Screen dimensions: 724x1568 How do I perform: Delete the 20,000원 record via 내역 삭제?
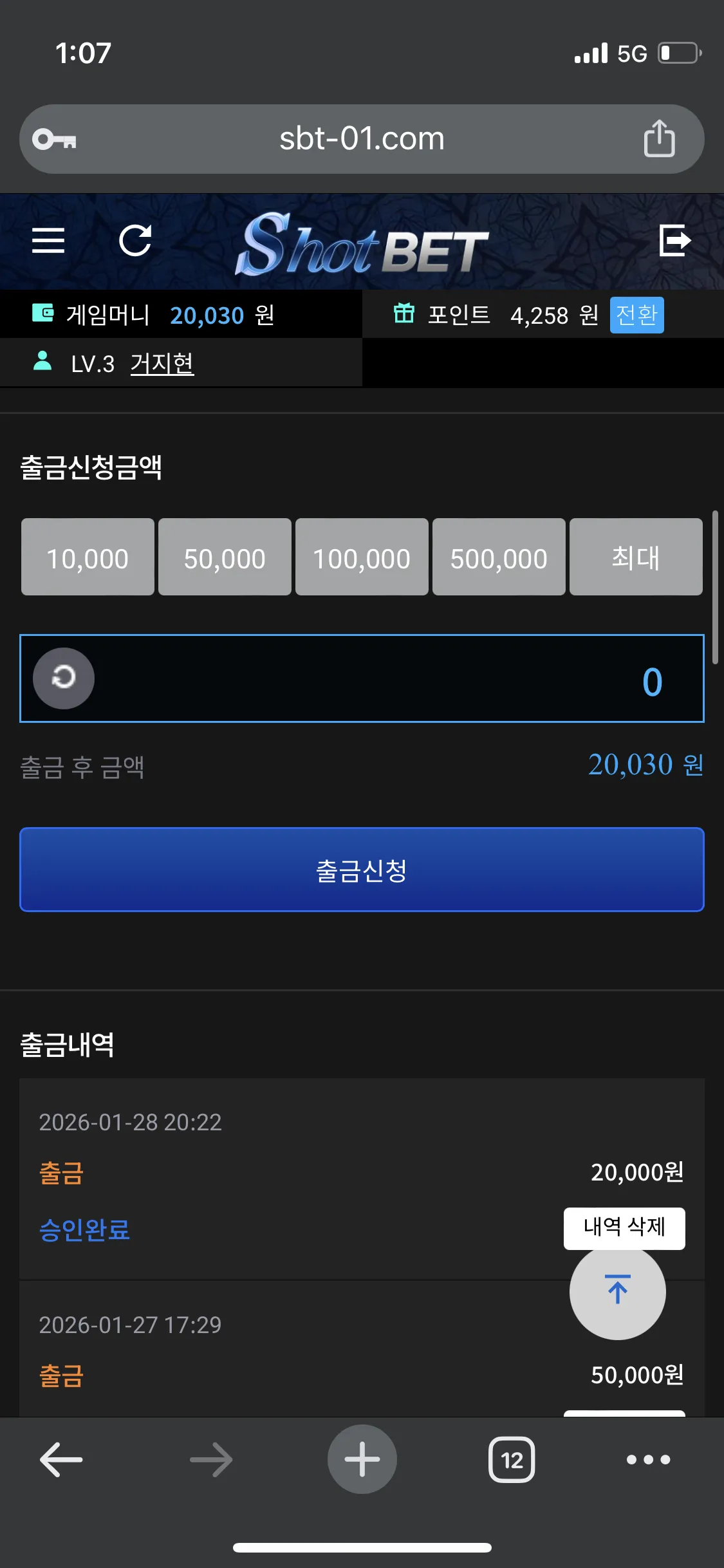[x=624, y=1227]
